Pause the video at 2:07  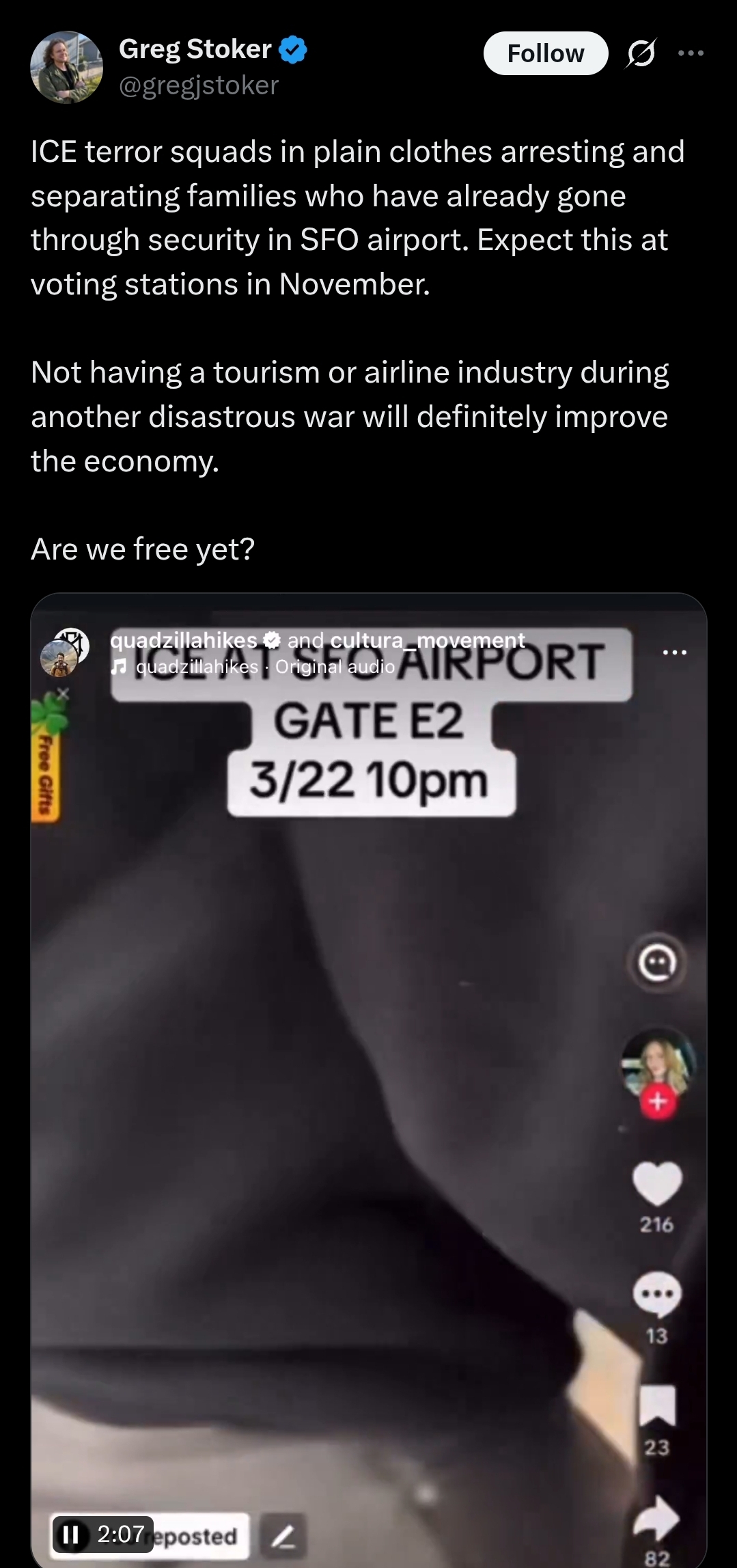coord(70,1534)
